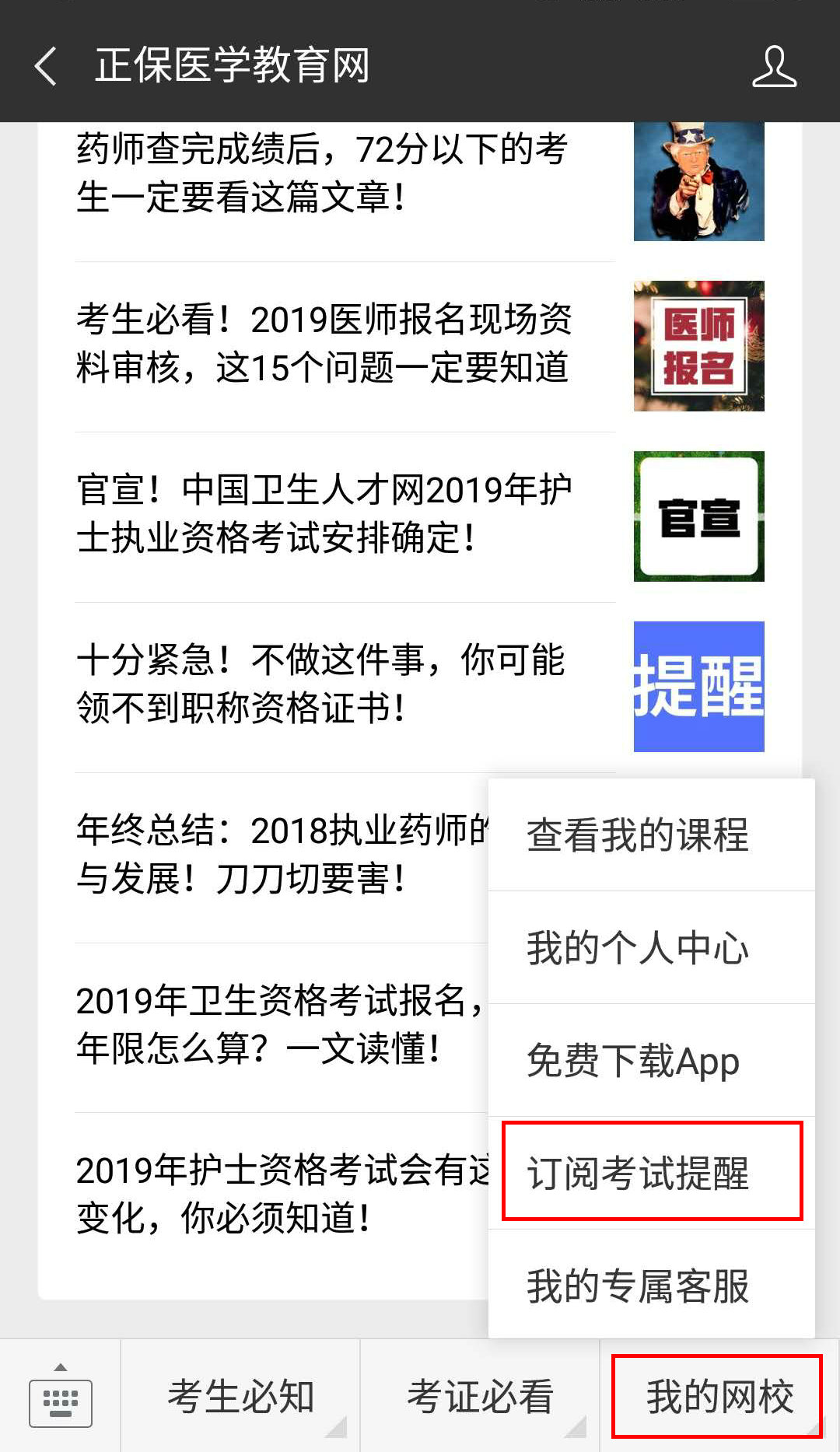Select 订阅考试提醒
This screenshot has height=1452, width=840.
pyautogui.click(x=638, y=1173)
